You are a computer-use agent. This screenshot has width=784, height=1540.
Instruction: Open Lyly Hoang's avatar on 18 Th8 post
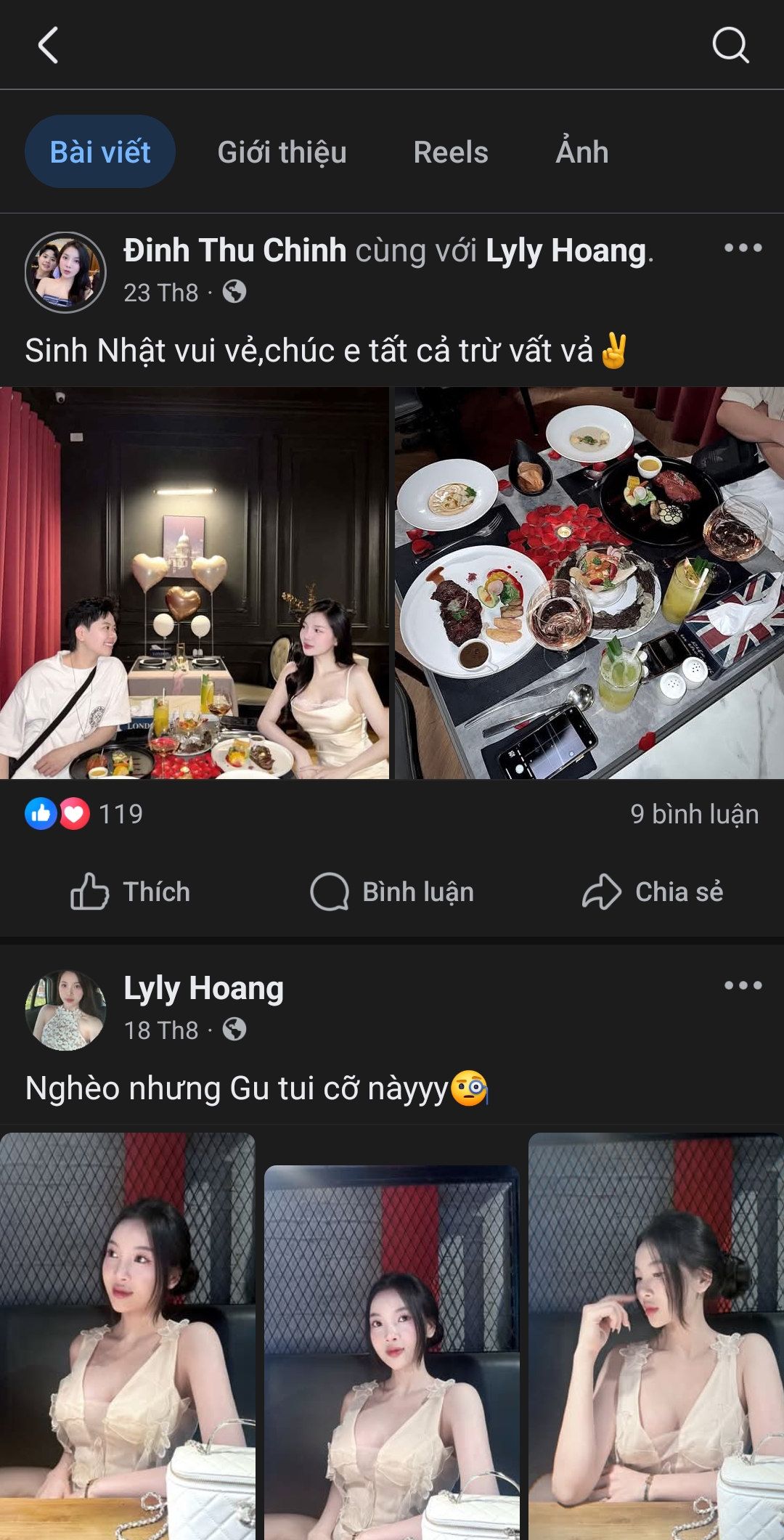65,1010
